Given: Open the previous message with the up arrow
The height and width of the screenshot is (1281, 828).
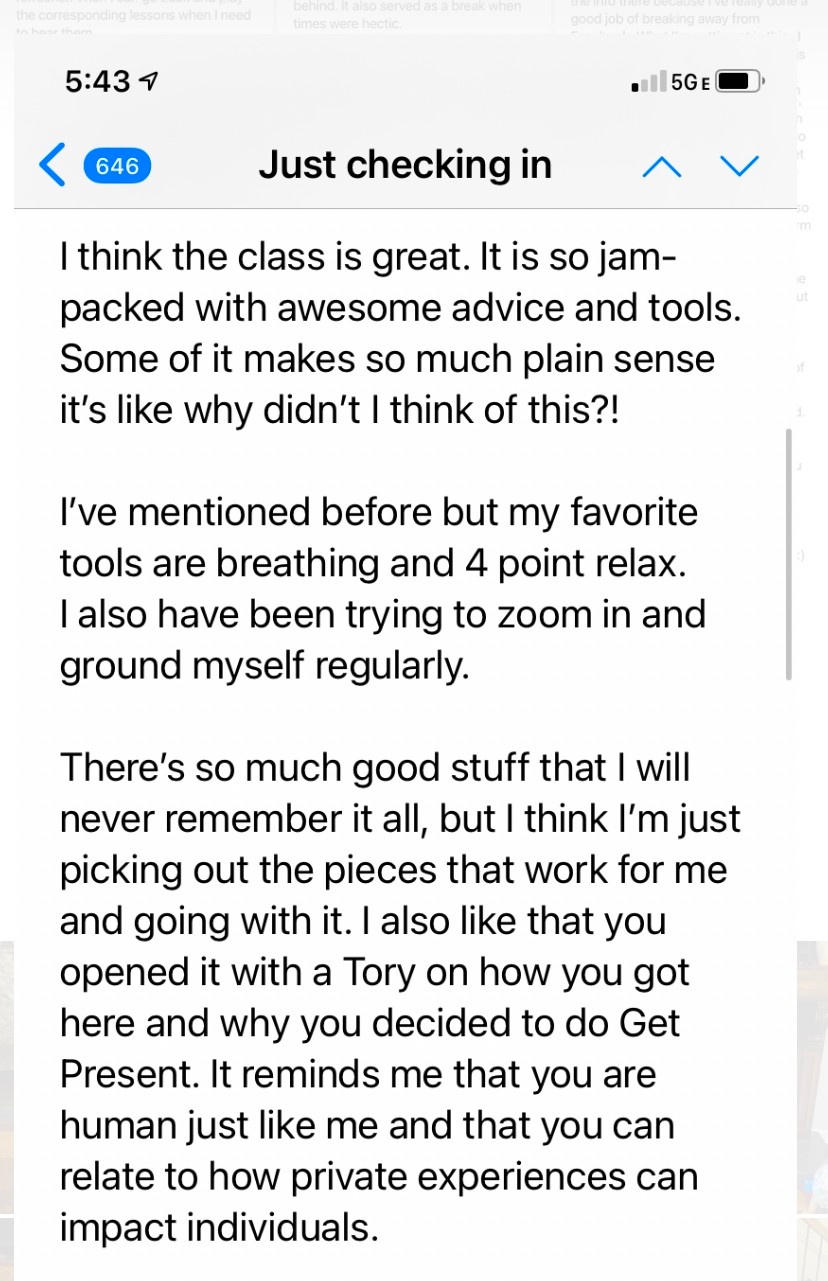Looking at the screenshot, I should 661,166.
